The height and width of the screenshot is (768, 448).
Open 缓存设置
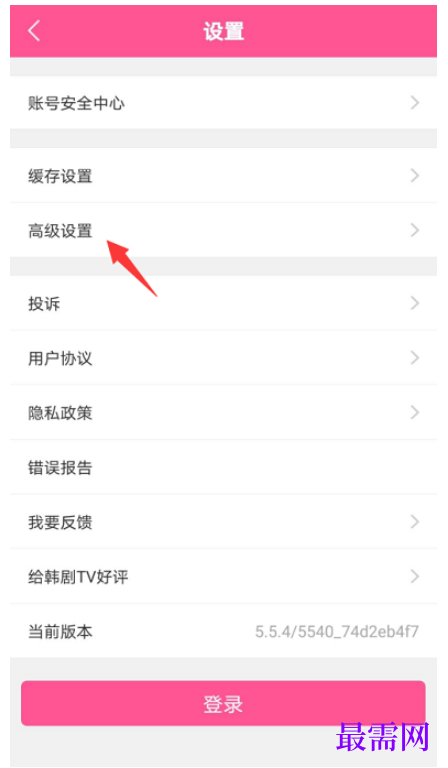(223, 175)
